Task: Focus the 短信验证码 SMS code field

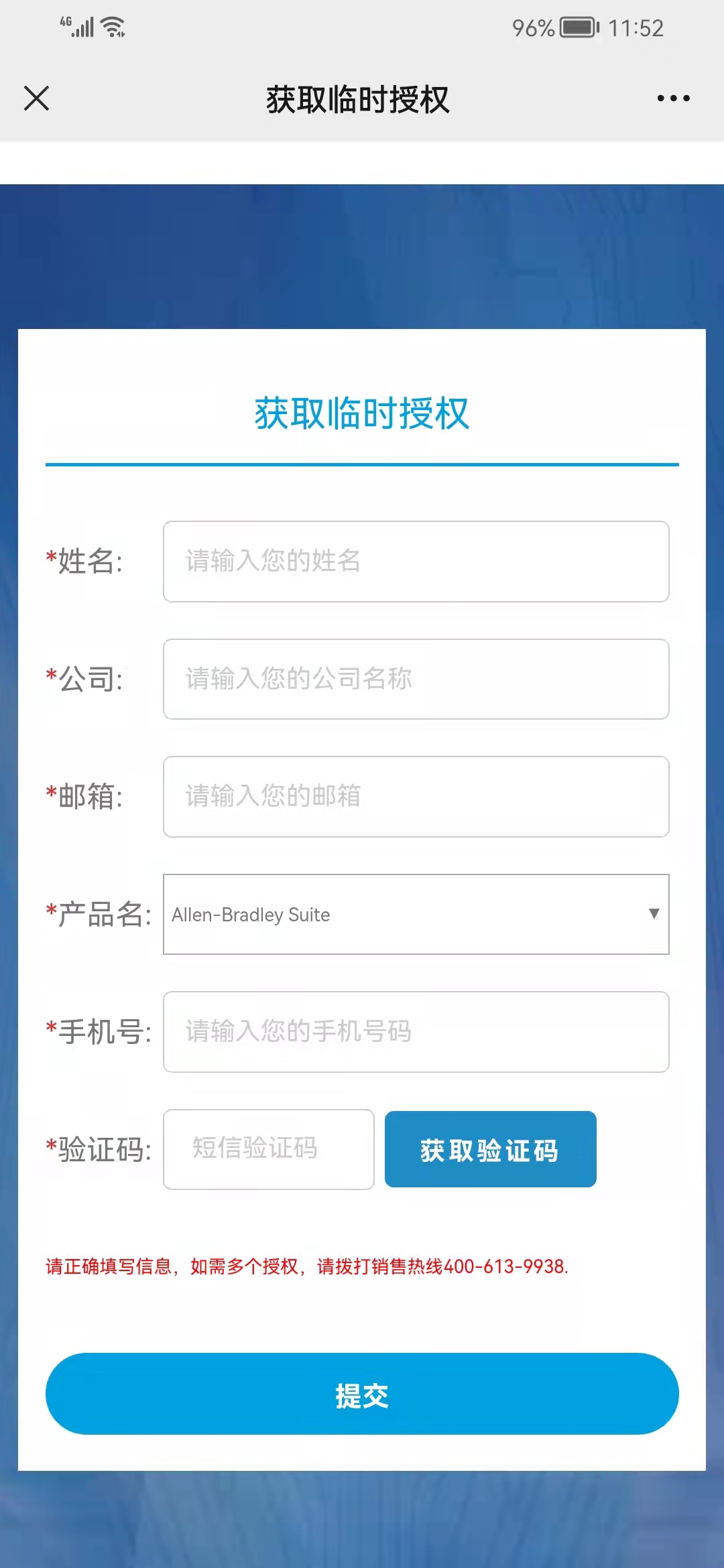Action: 268,1149
